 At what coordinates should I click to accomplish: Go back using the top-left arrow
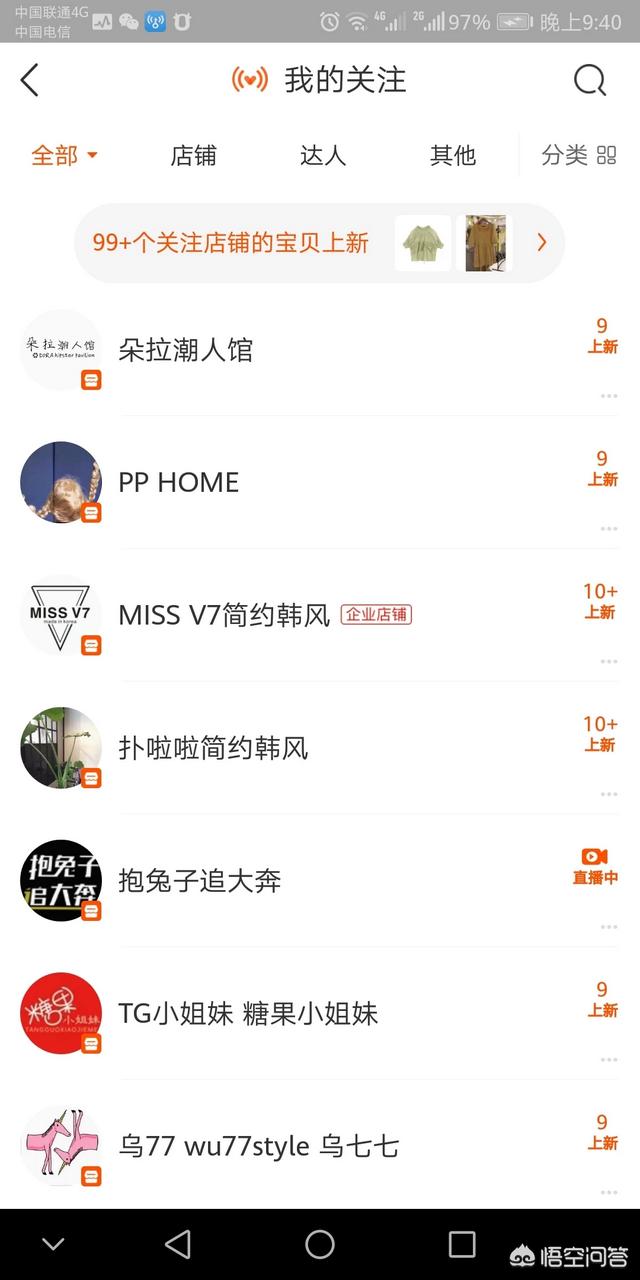[x=30, y=80]
